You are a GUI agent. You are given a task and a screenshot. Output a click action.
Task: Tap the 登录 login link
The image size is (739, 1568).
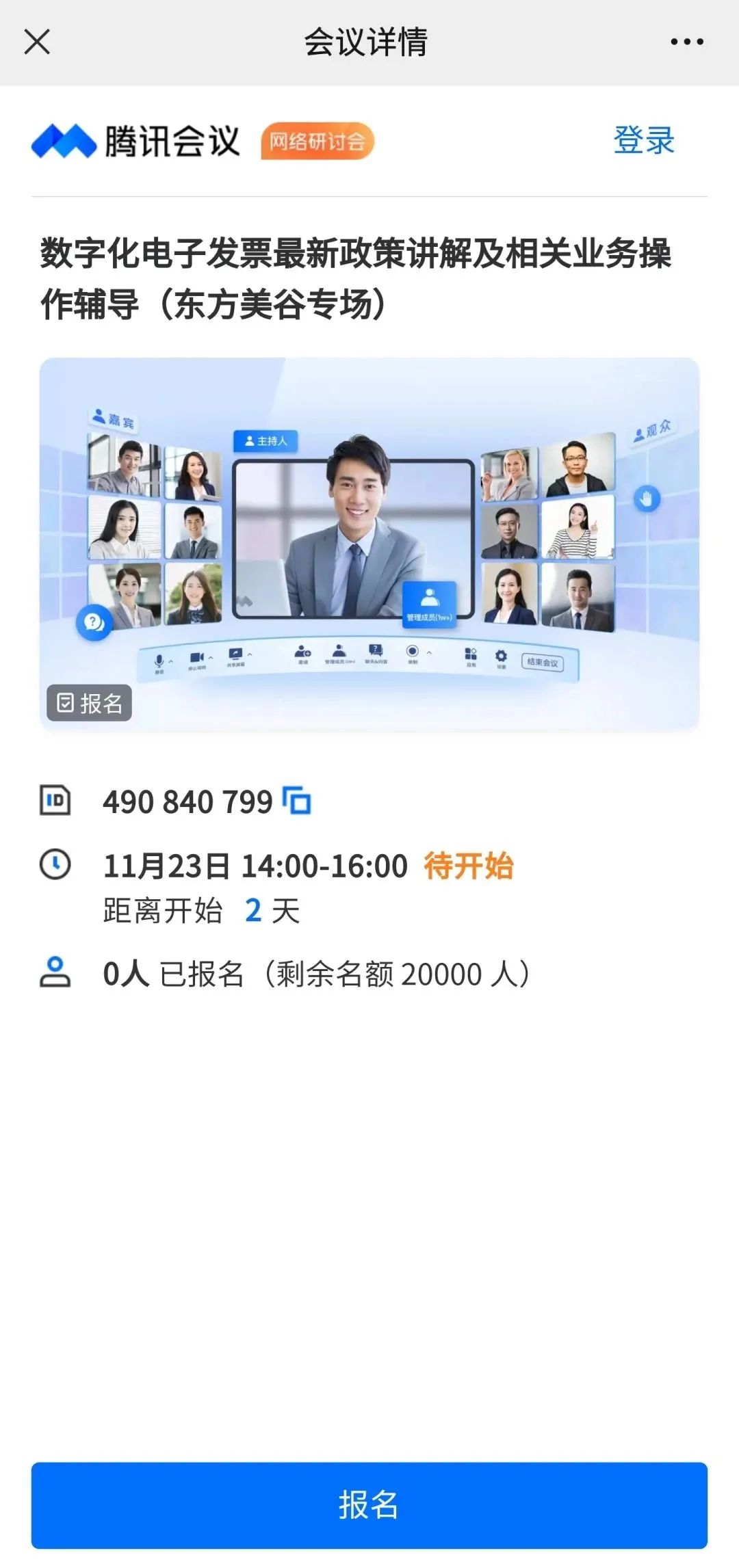coord(644,140)
